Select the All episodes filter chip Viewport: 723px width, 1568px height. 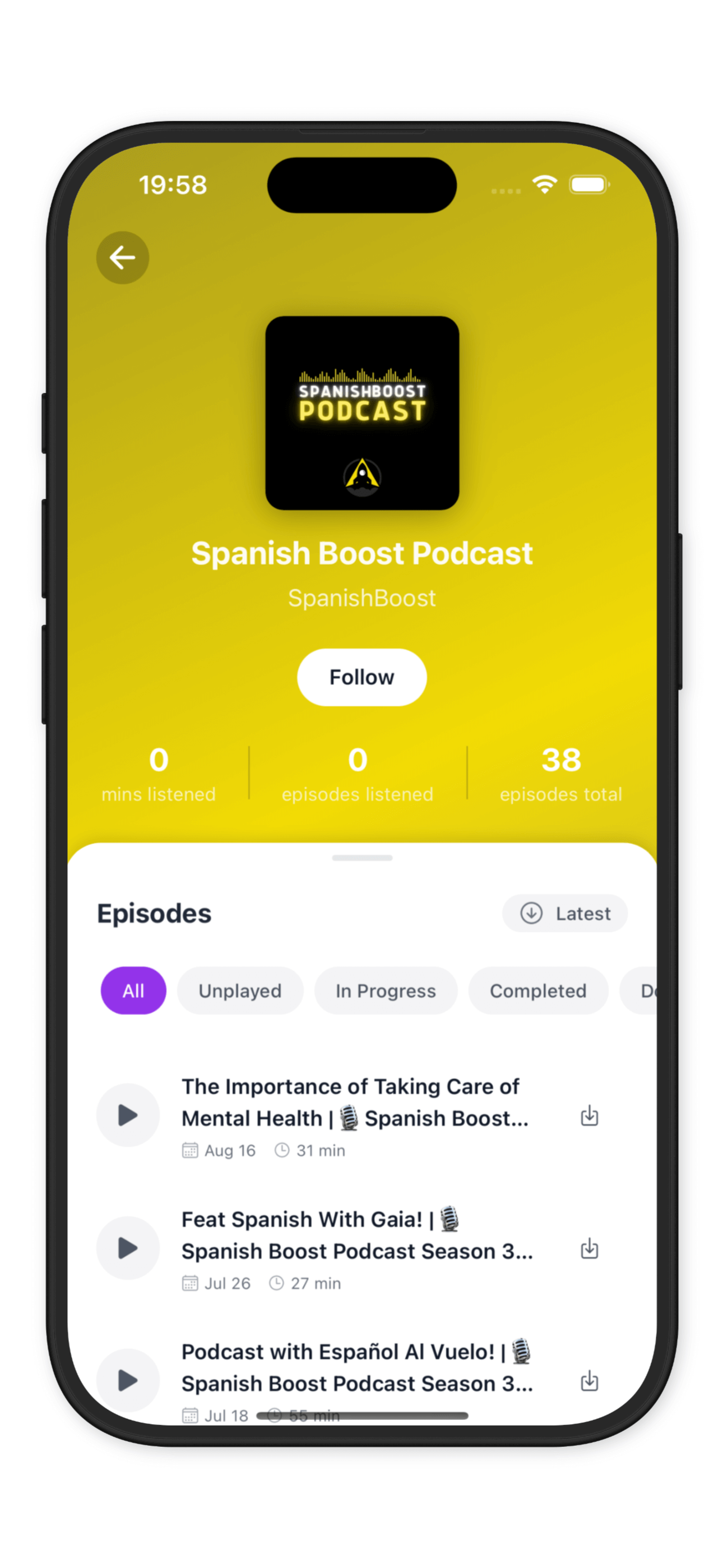coord(133,990)
